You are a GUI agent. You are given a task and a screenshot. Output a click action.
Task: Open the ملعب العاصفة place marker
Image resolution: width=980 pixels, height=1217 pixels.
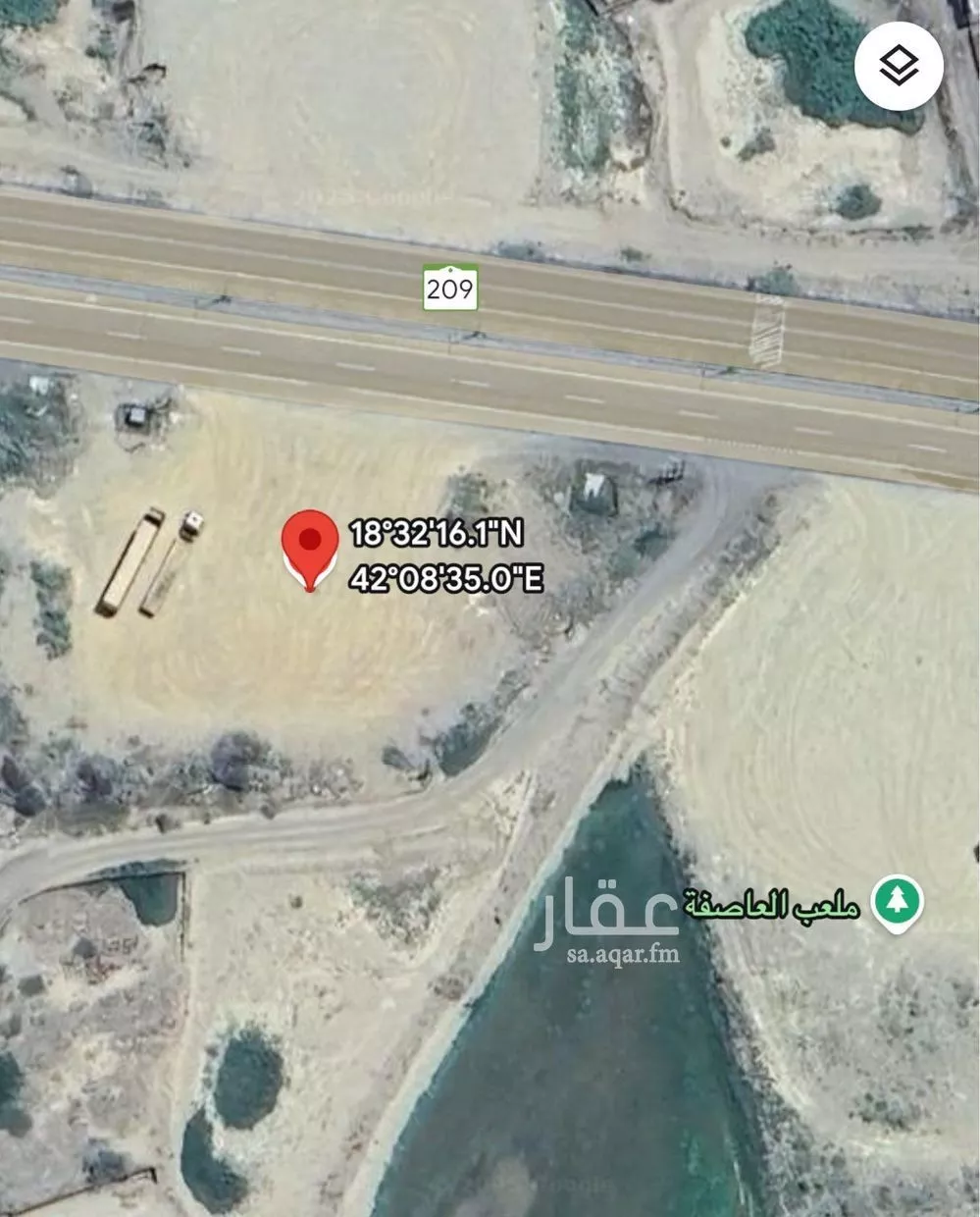pos(898,901)
